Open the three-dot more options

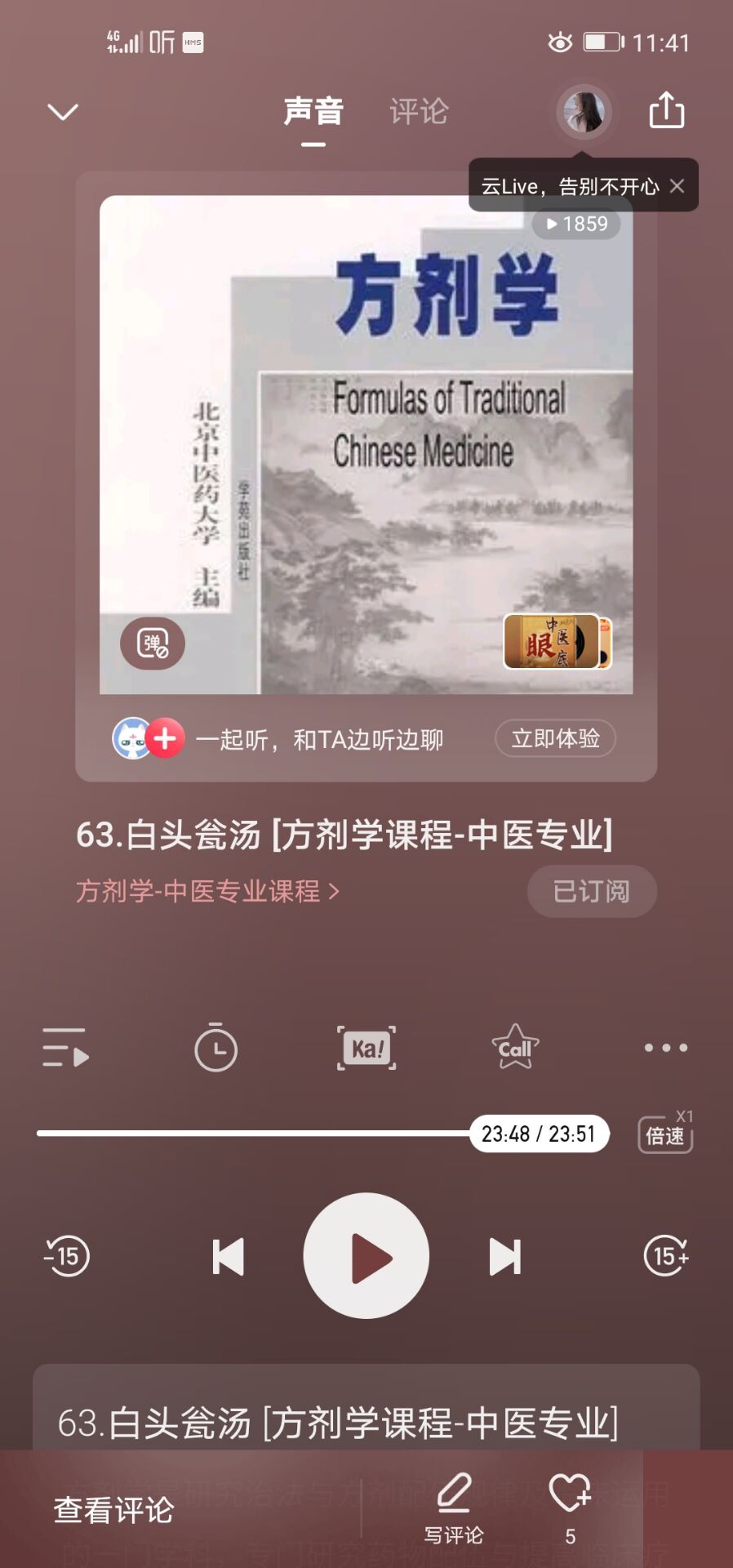click(x=665, y=1048)
